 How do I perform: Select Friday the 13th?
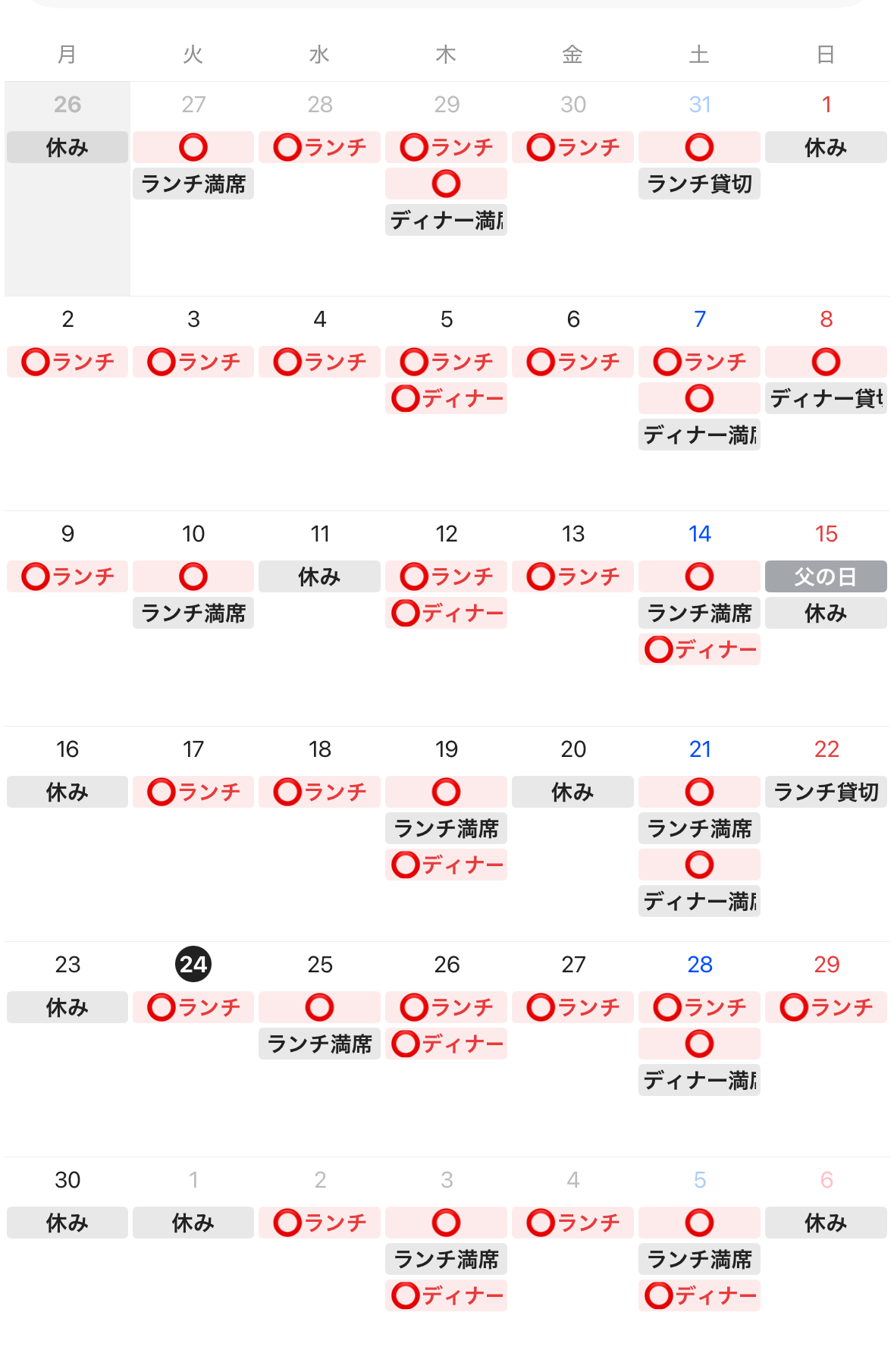click(572, 534)
